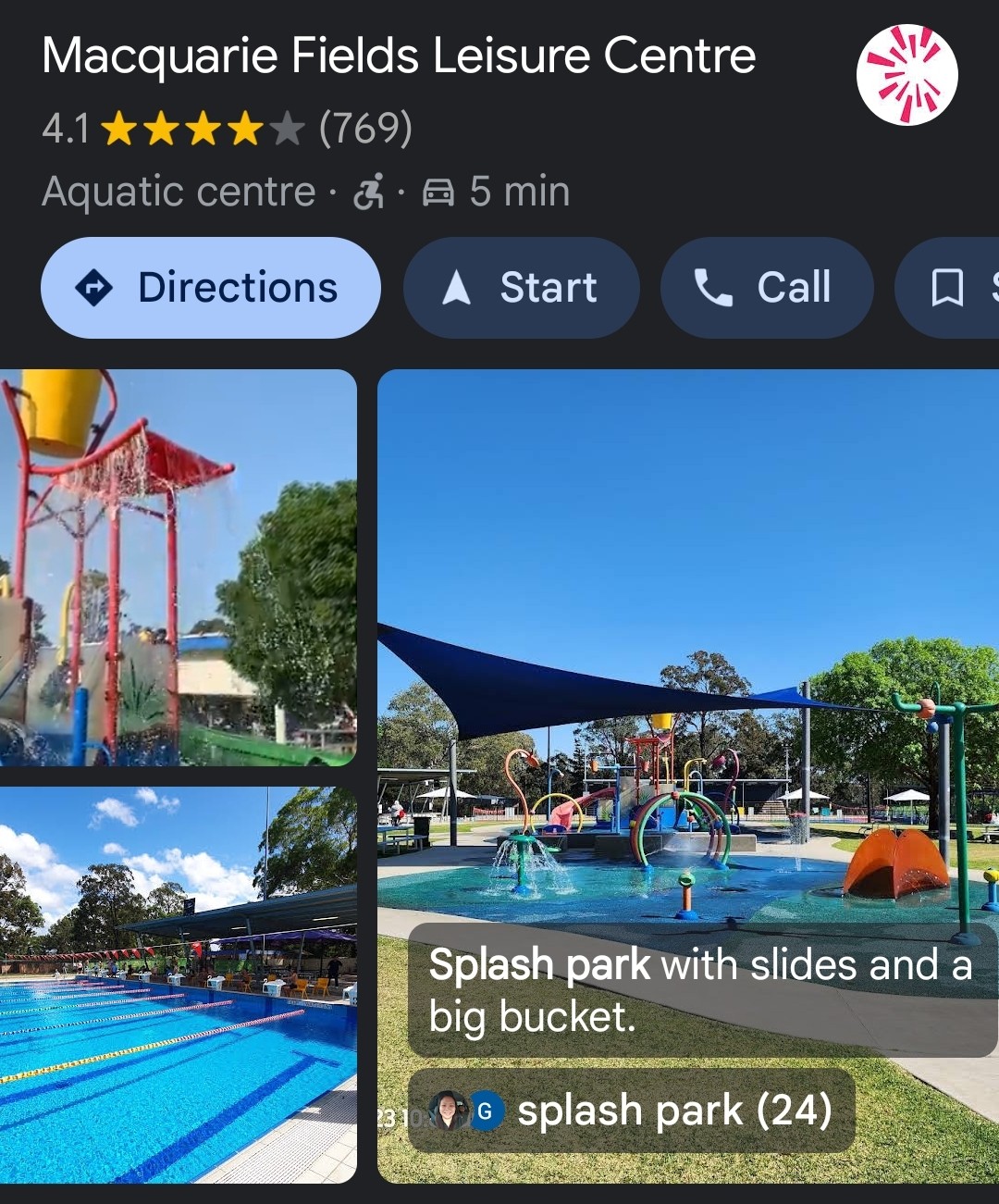Call Macquarie Fields Leisure Centre
The image size is (999, 1204).
click(766, 288)
